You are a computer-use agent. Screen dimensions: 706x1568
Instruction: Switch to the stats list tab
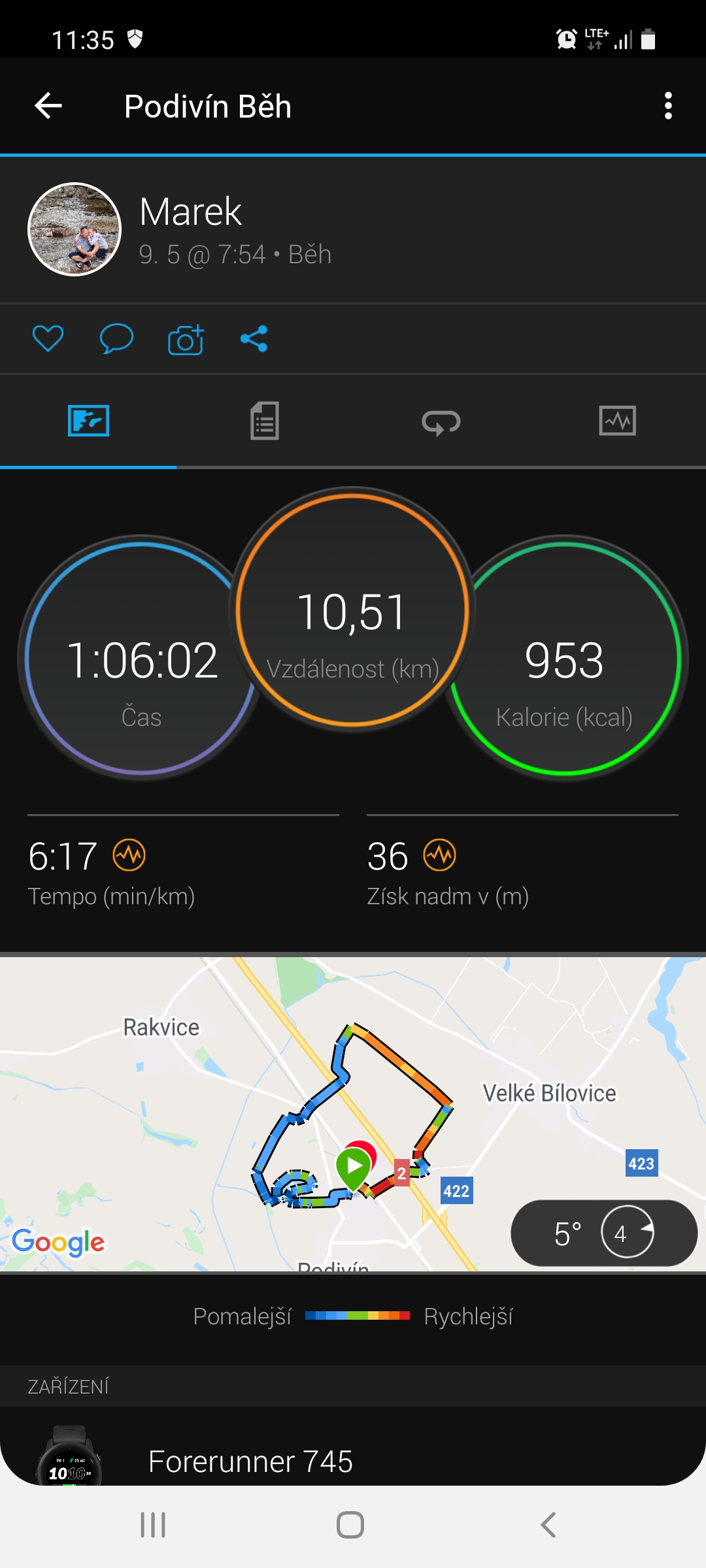click(x=265, y=421)
